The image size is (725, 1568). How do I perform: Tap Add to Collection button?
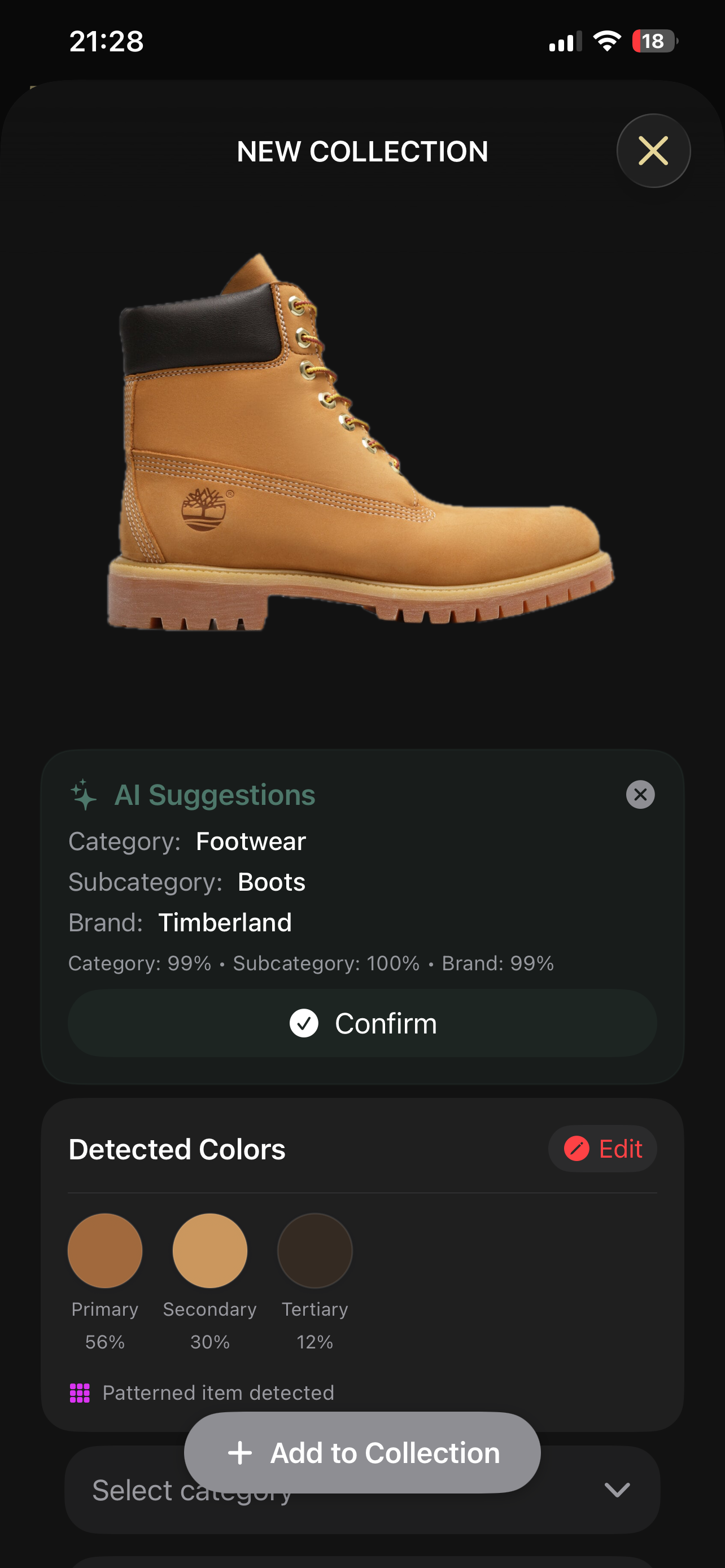[362, 1452]
